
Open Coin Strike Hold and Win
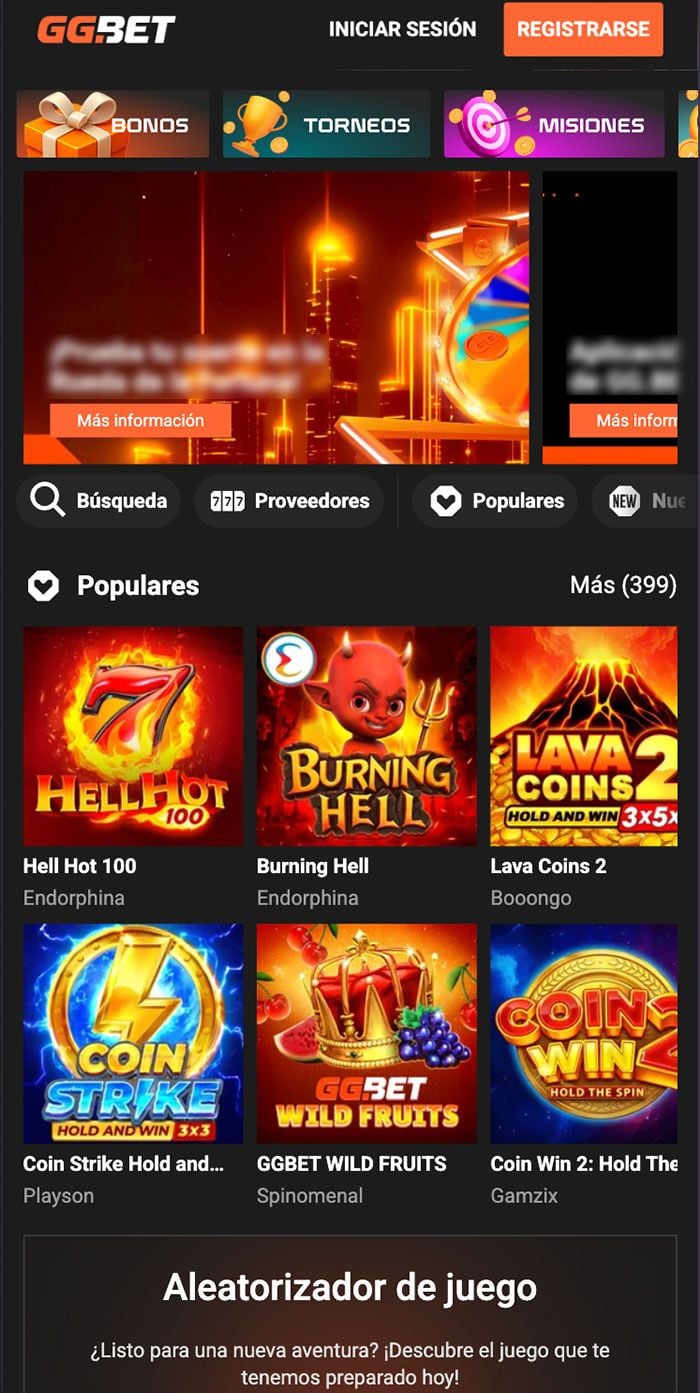coord(133,1033)
